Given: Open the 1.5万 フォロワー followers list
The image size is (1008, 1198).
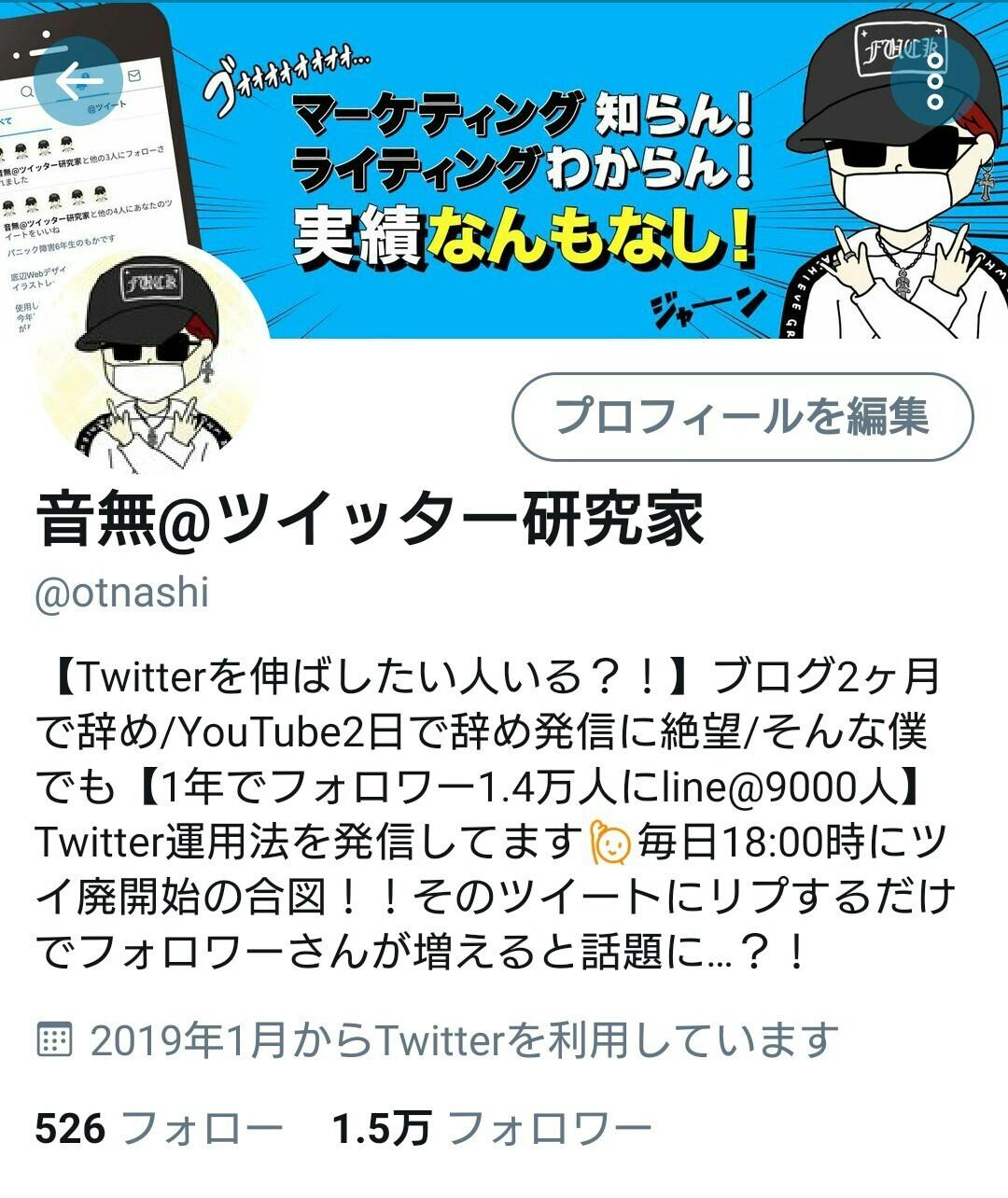Looking at the screenshot, I should 492,1129.
